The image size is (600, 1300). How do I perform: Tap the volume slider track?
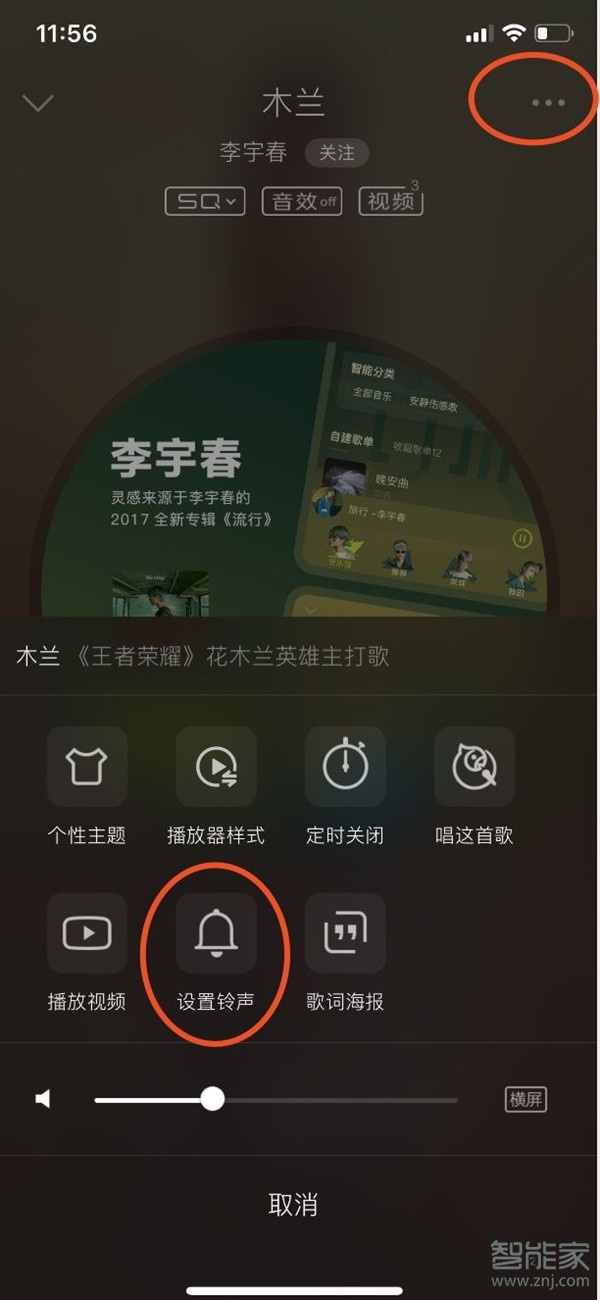(276, 1100)
